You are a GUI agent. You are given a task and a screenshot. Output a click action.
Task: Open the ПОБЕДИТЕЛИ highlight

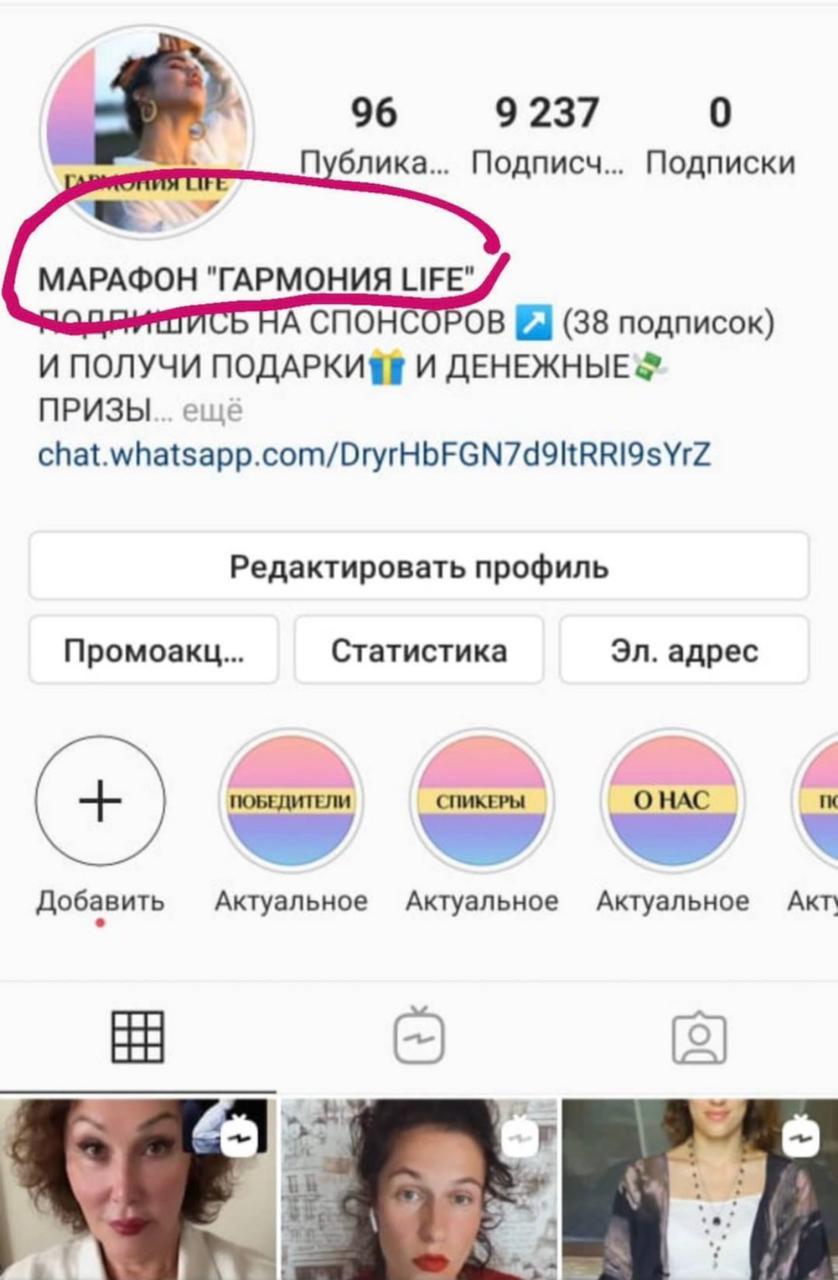click(x=291, y=801)
